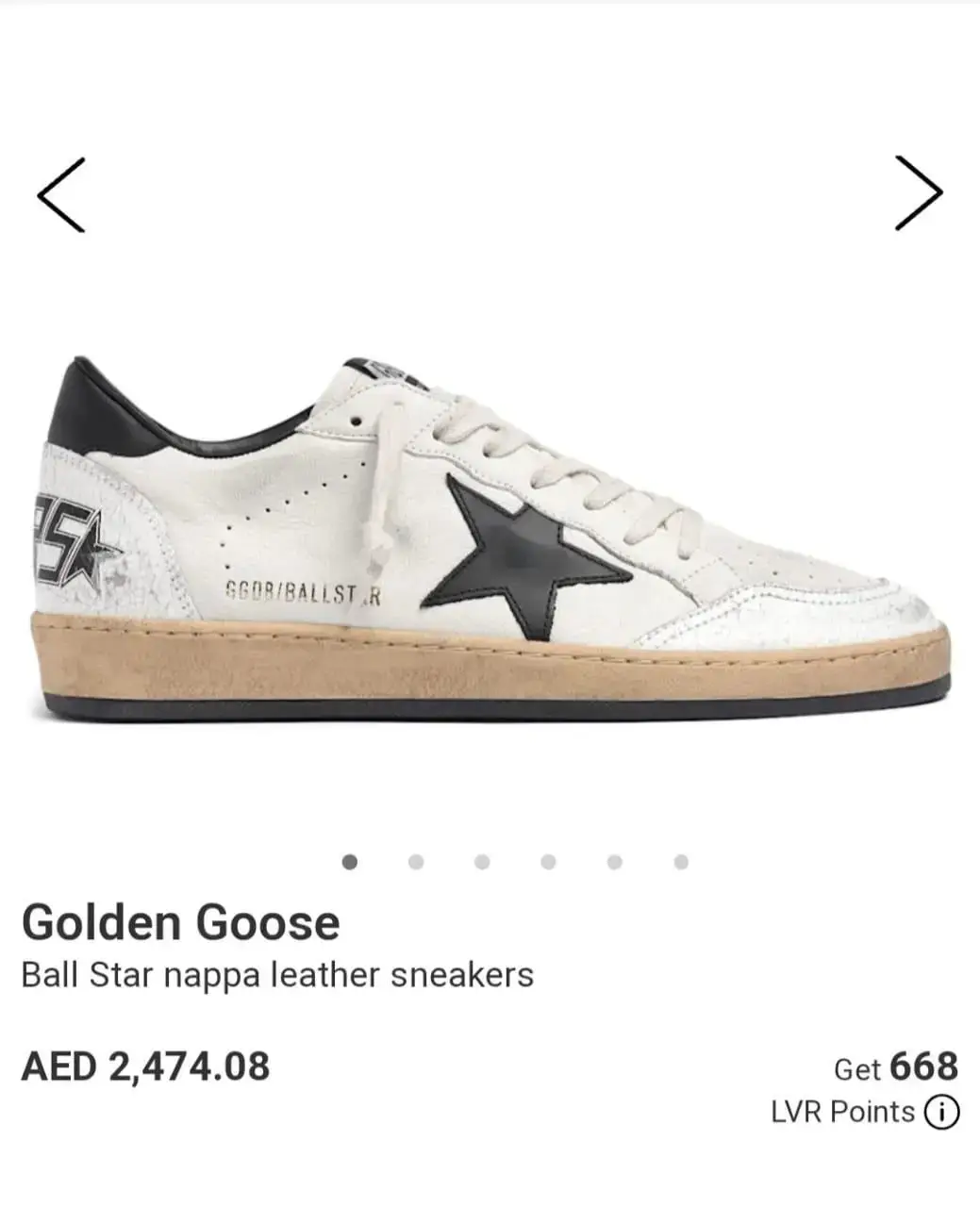Go back in the gallery with the left chevron
The height and width of the screenshot is (1207, 980).
coord(58,191)
